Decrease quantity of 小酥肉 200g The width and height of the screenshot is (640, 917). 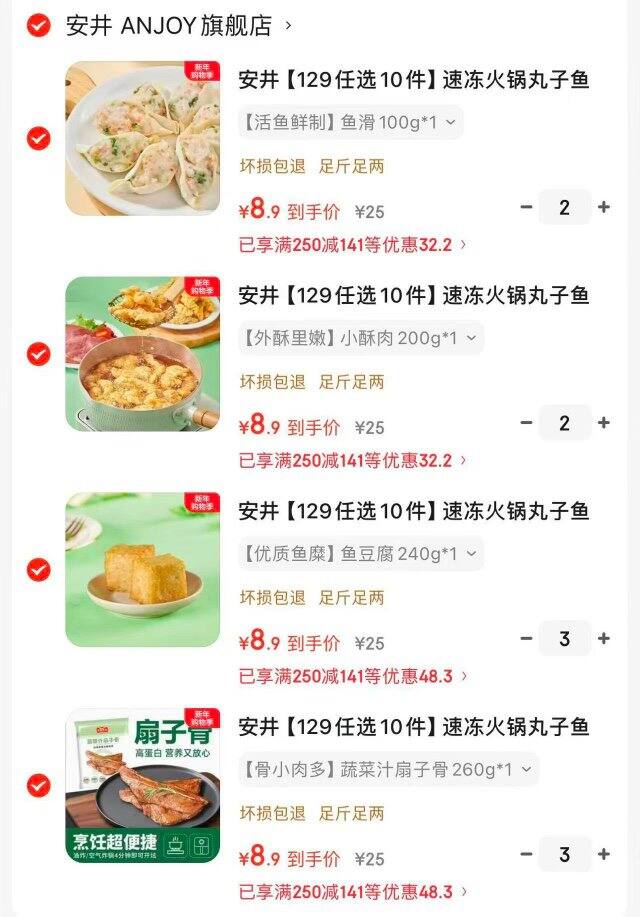pos(526,423)
